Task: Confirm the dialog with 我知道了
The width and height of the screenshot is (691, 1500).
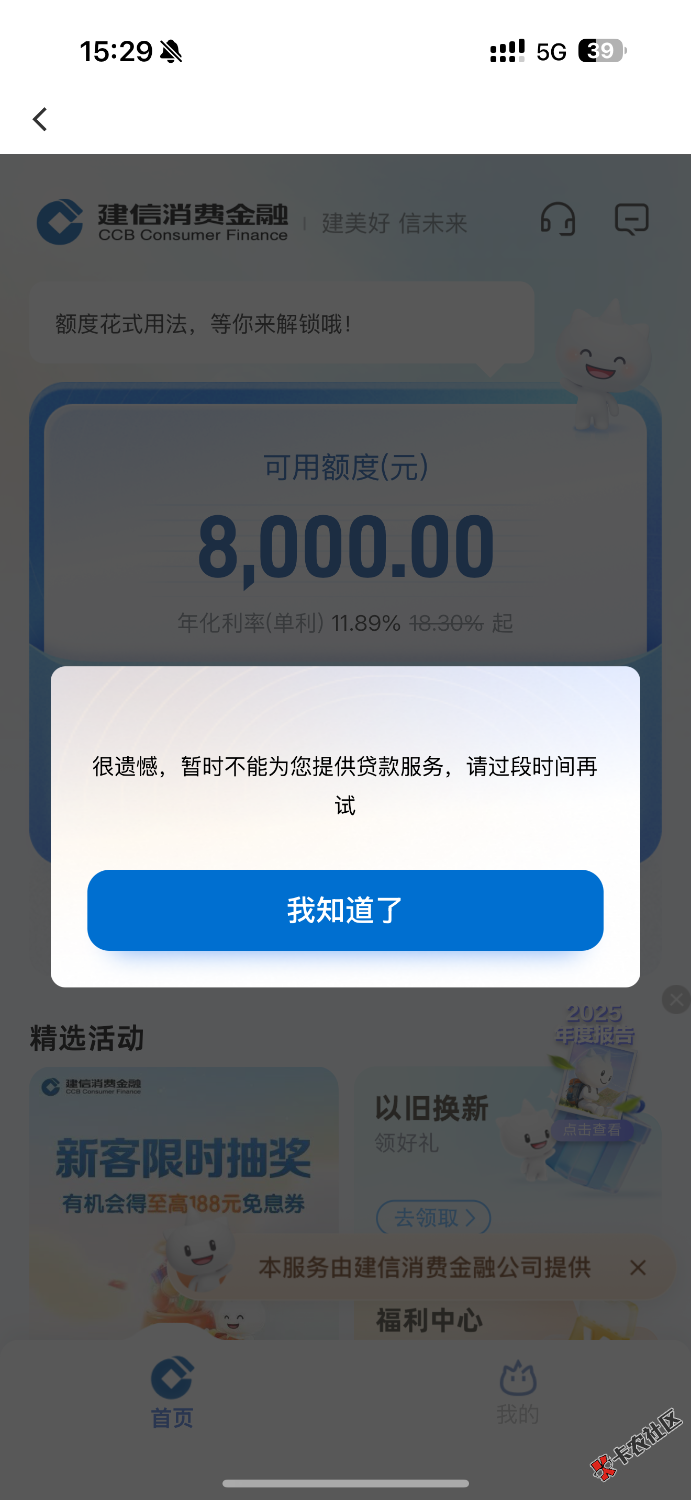Action: click(x=345, y=910)
